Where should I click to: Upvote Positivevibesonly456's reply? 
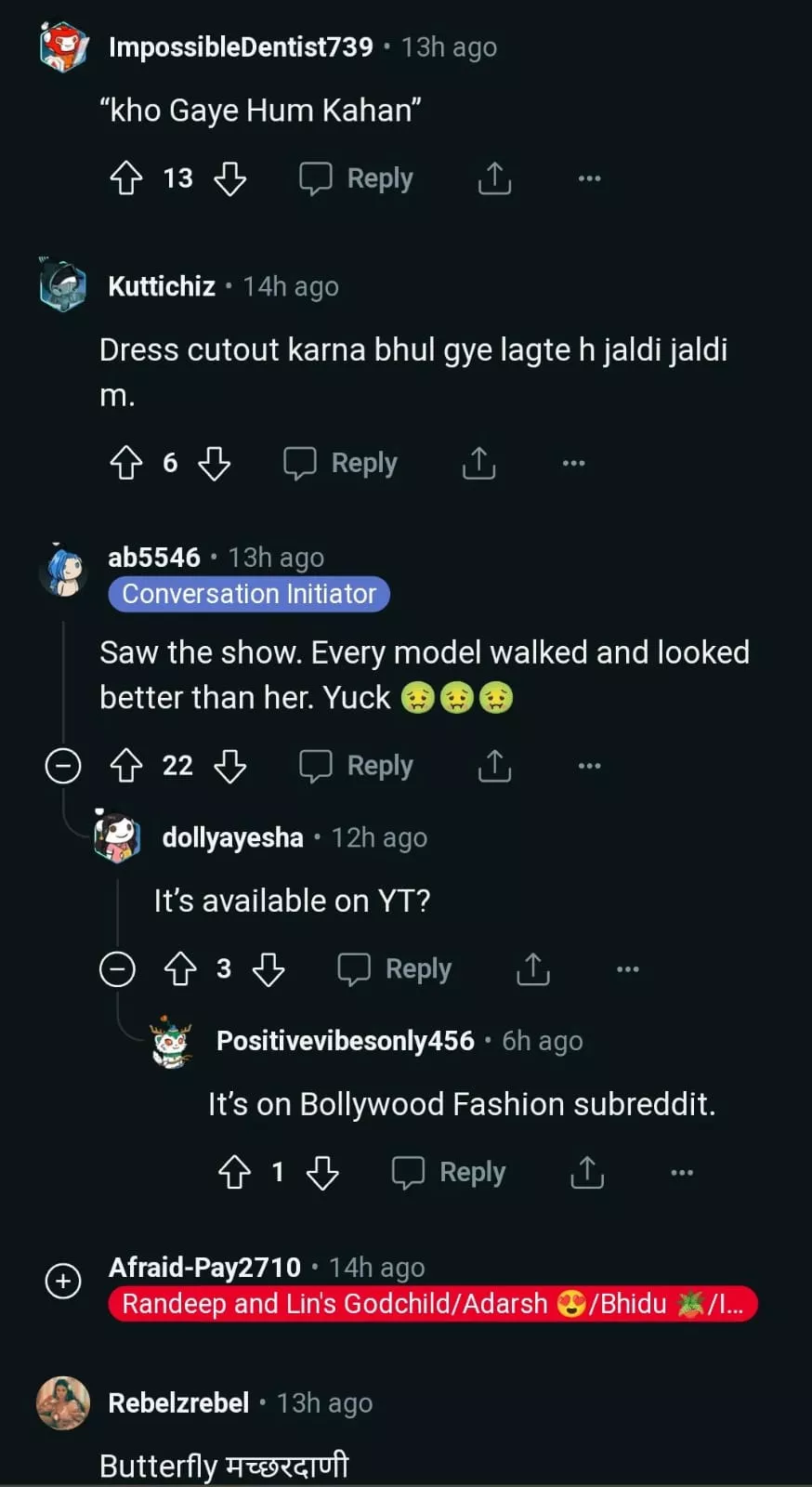tap(234, 1172)
